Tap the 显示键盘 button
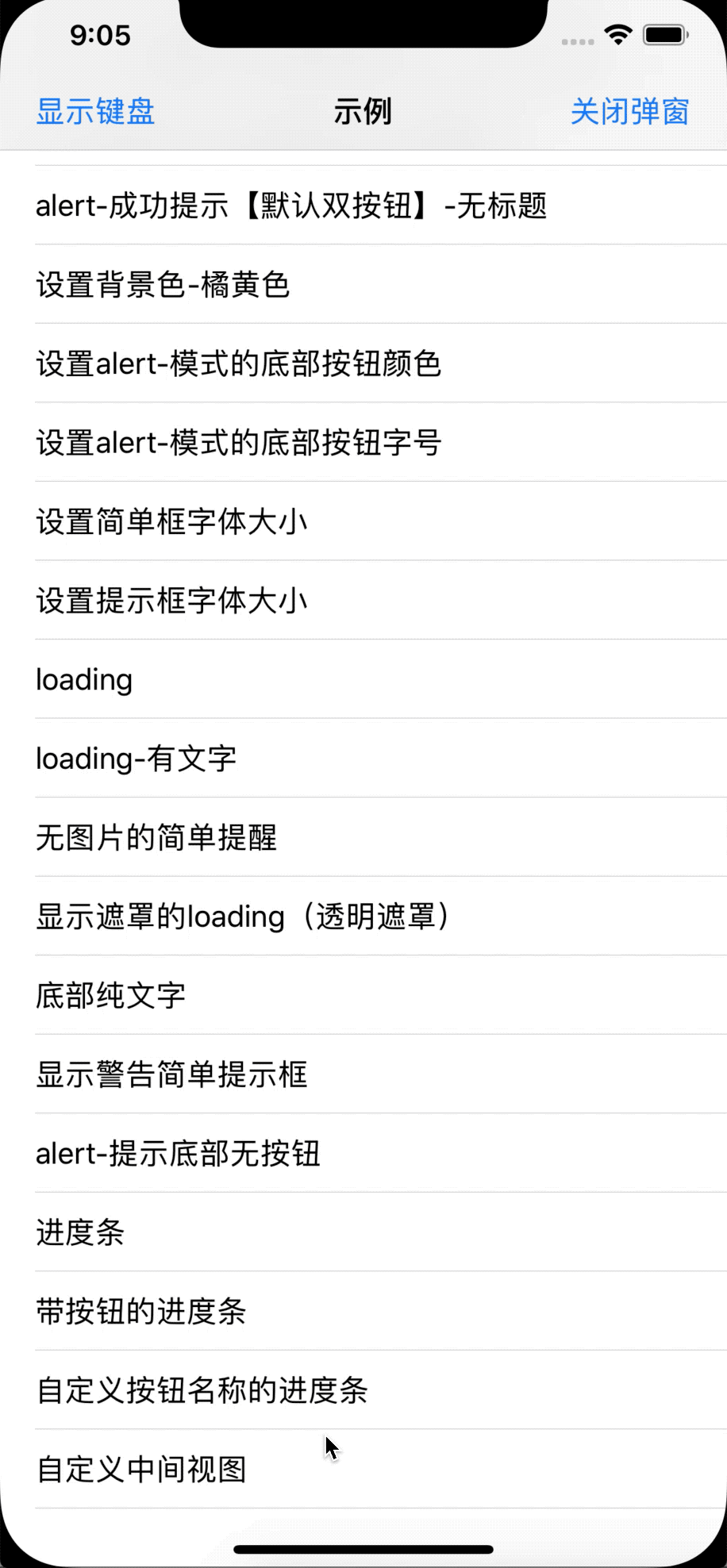This screenshot has height=1568, width=727. click(95, 112)
